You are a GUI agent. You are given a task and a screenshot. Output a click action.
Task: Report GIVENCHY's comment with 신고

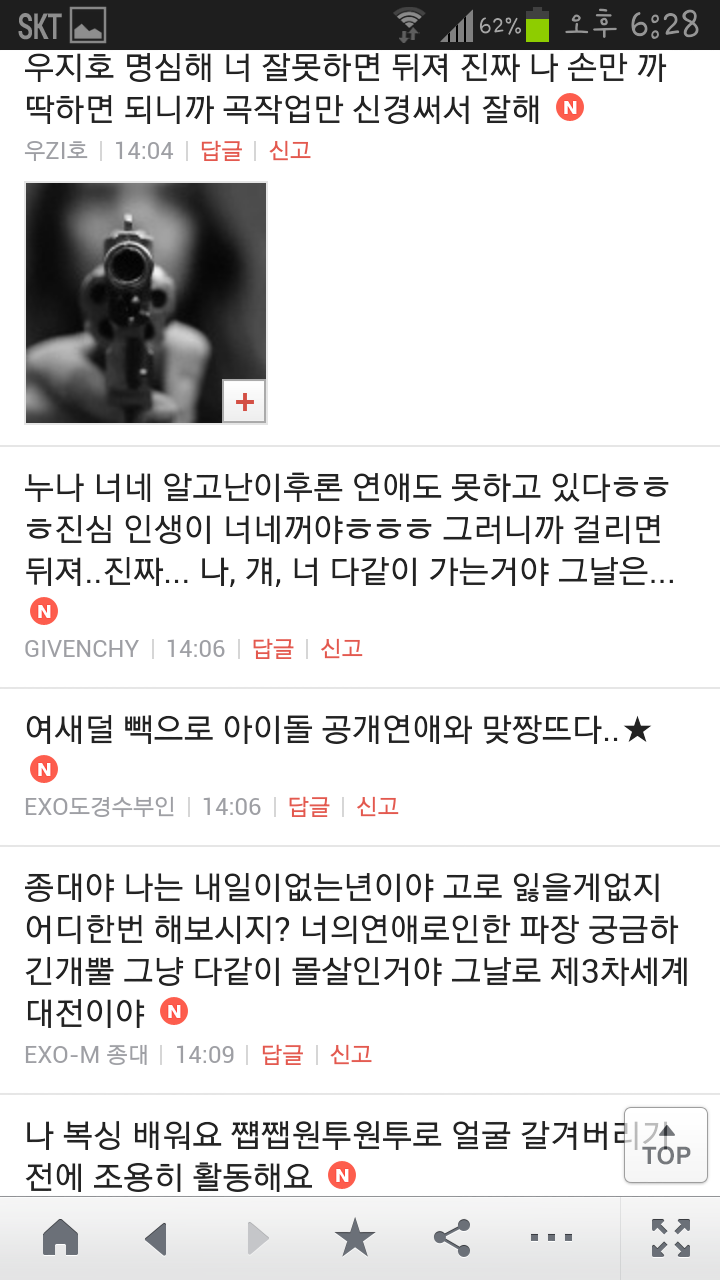341,649
